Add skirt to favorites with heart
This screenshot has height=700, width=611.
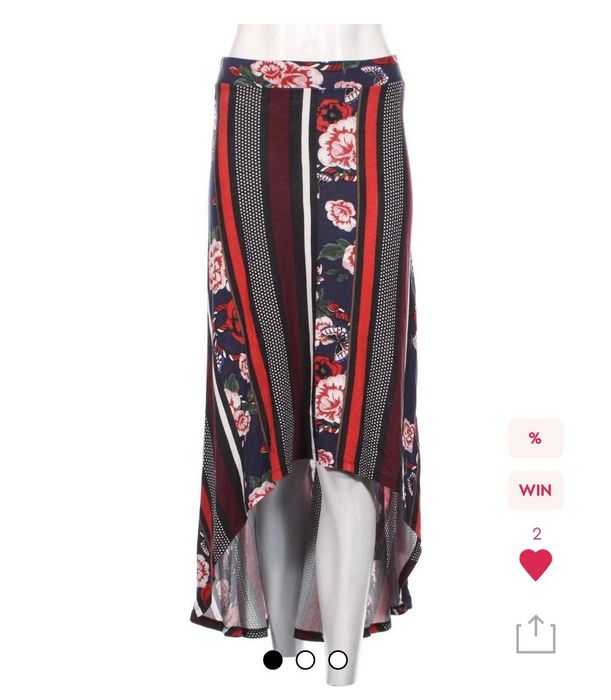[x=536, y=565]
